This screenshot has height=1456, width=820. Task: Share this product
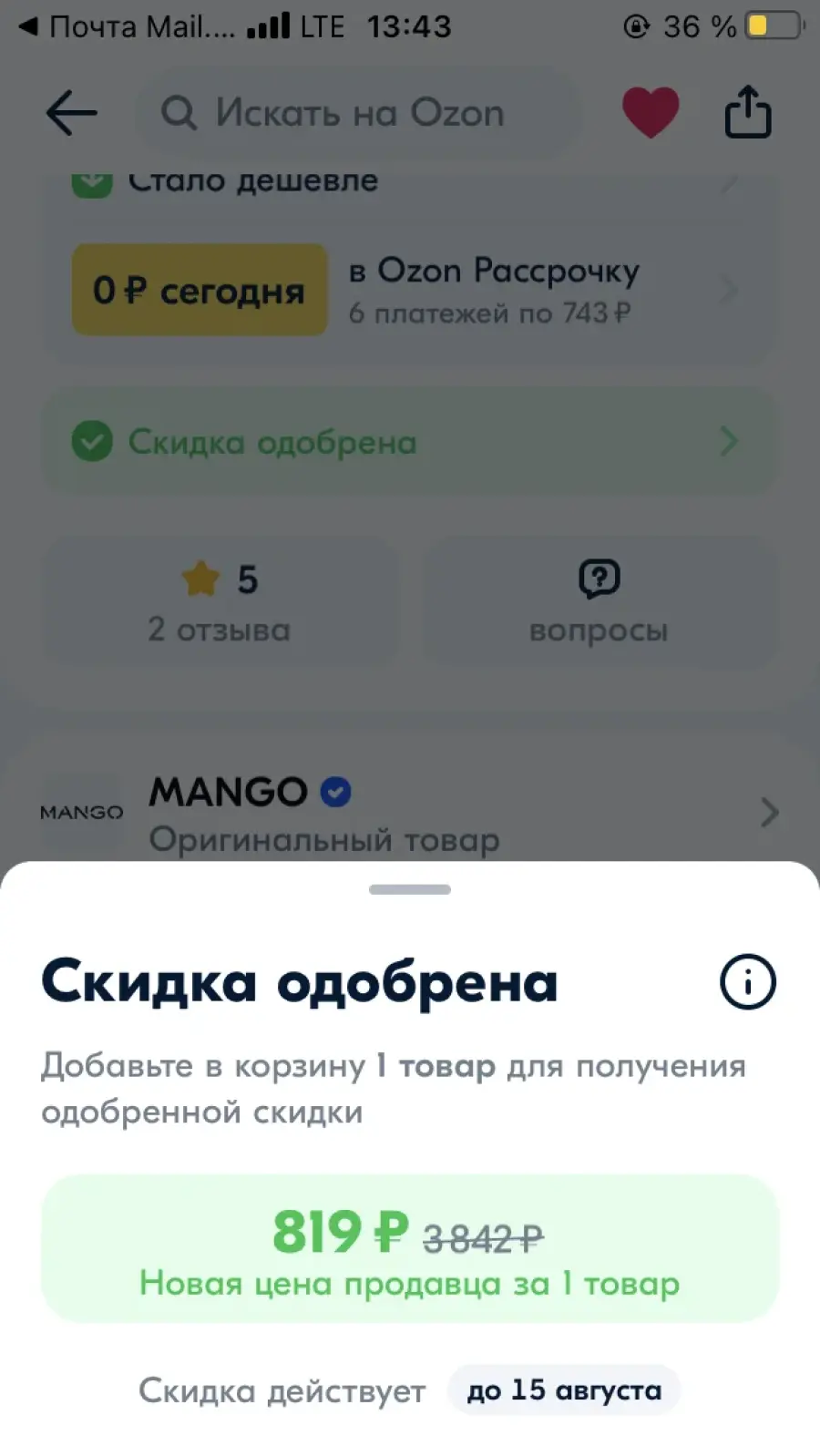pos(748,112)
